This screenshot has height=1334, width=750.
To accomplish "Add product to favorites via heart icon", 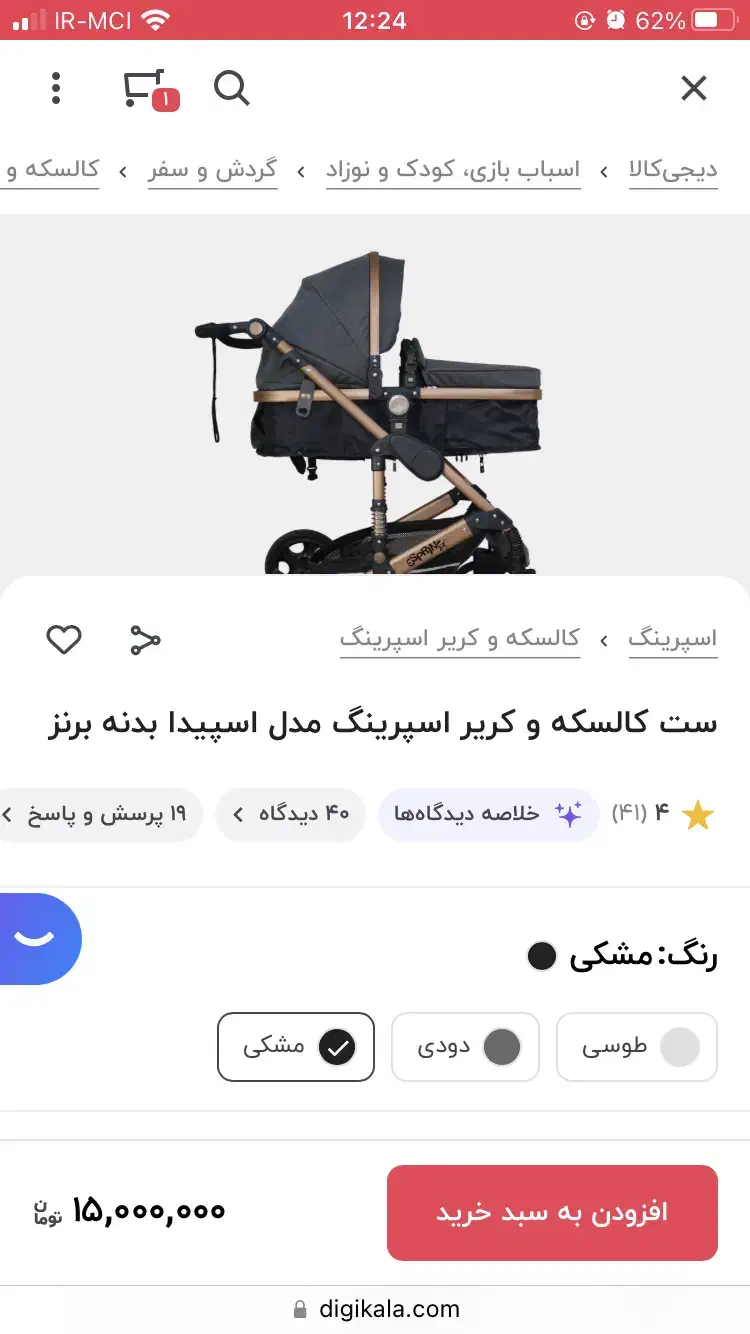I will 64,640.
